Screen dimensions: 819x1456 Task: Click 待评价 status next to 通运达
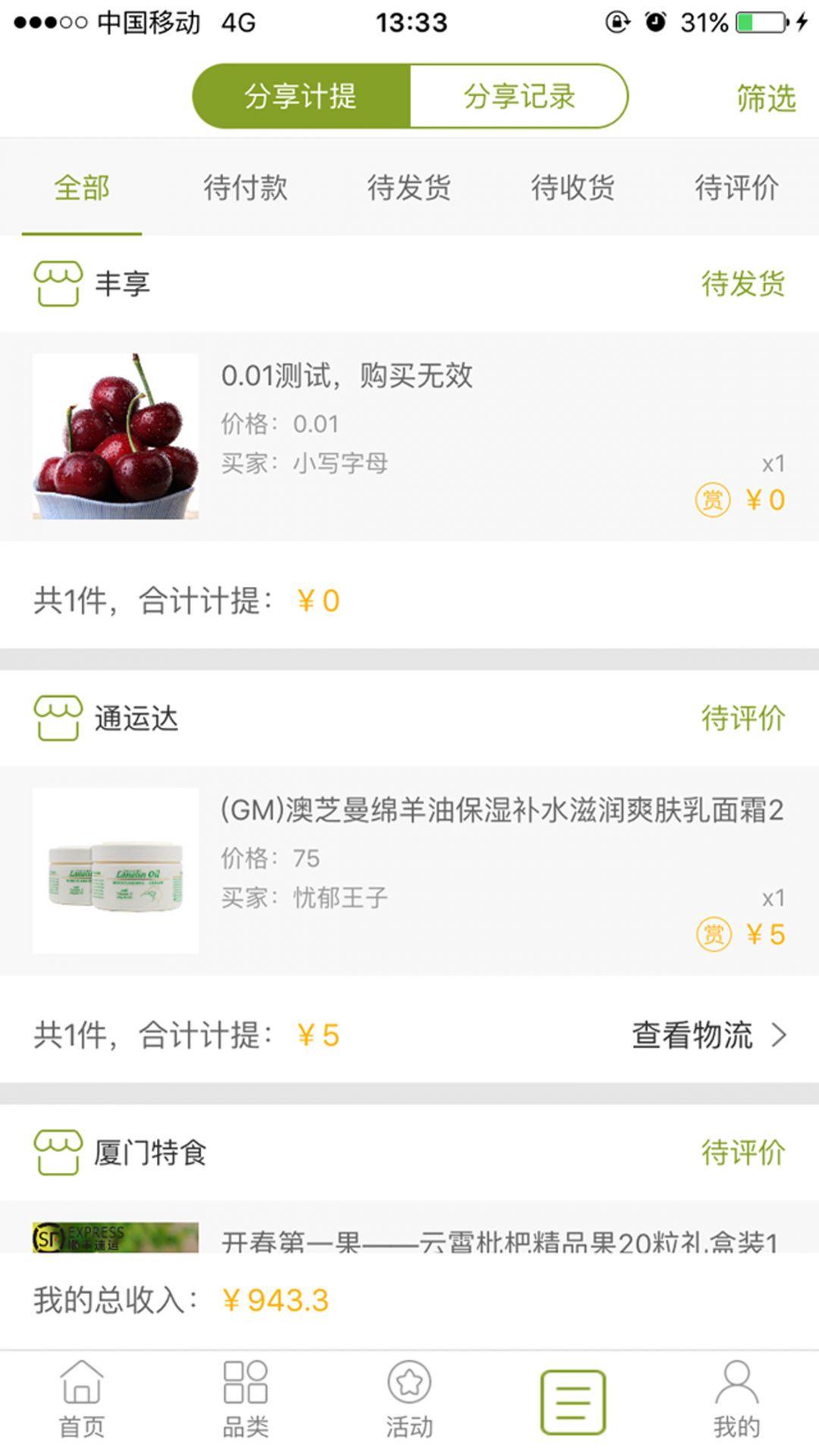tap(742, 718)
